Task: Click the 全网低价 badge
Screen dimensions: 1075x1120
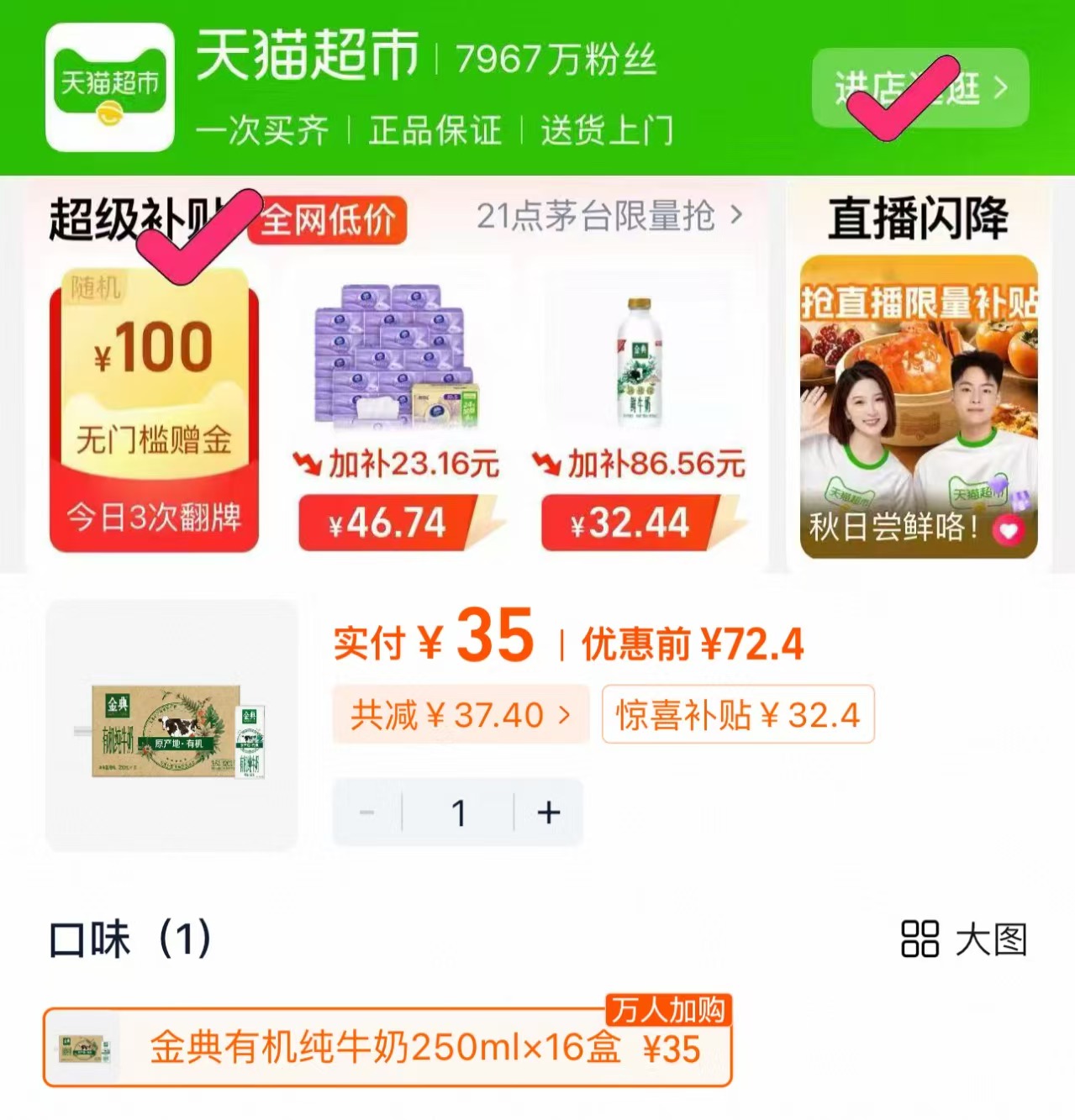Action: tap(326, 219)
